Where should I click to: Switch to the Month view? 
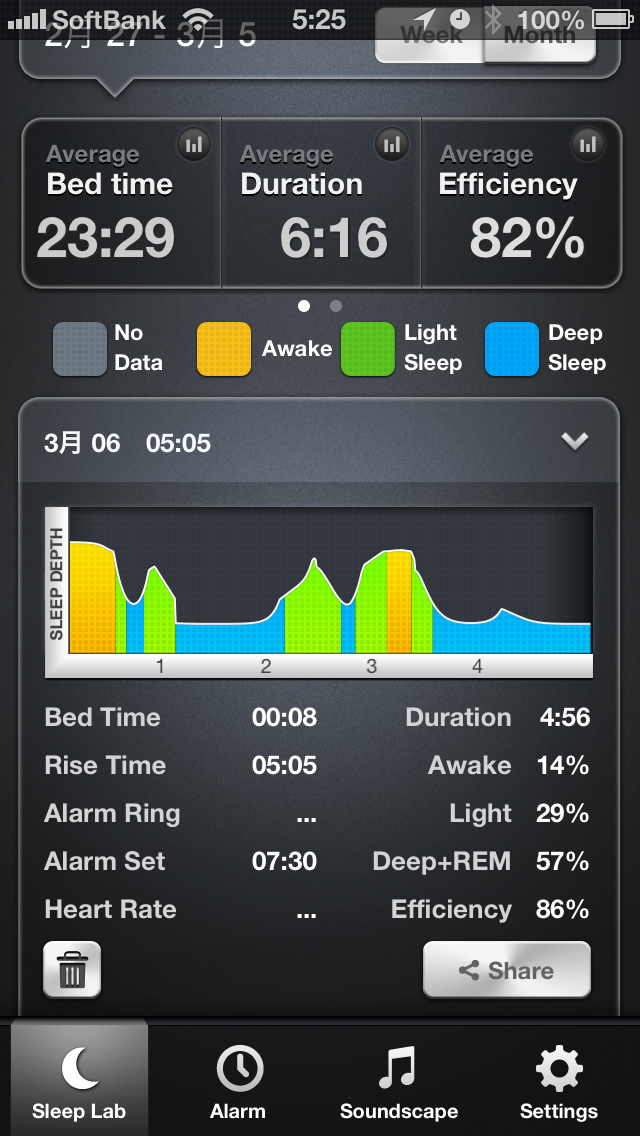[540, 36]
